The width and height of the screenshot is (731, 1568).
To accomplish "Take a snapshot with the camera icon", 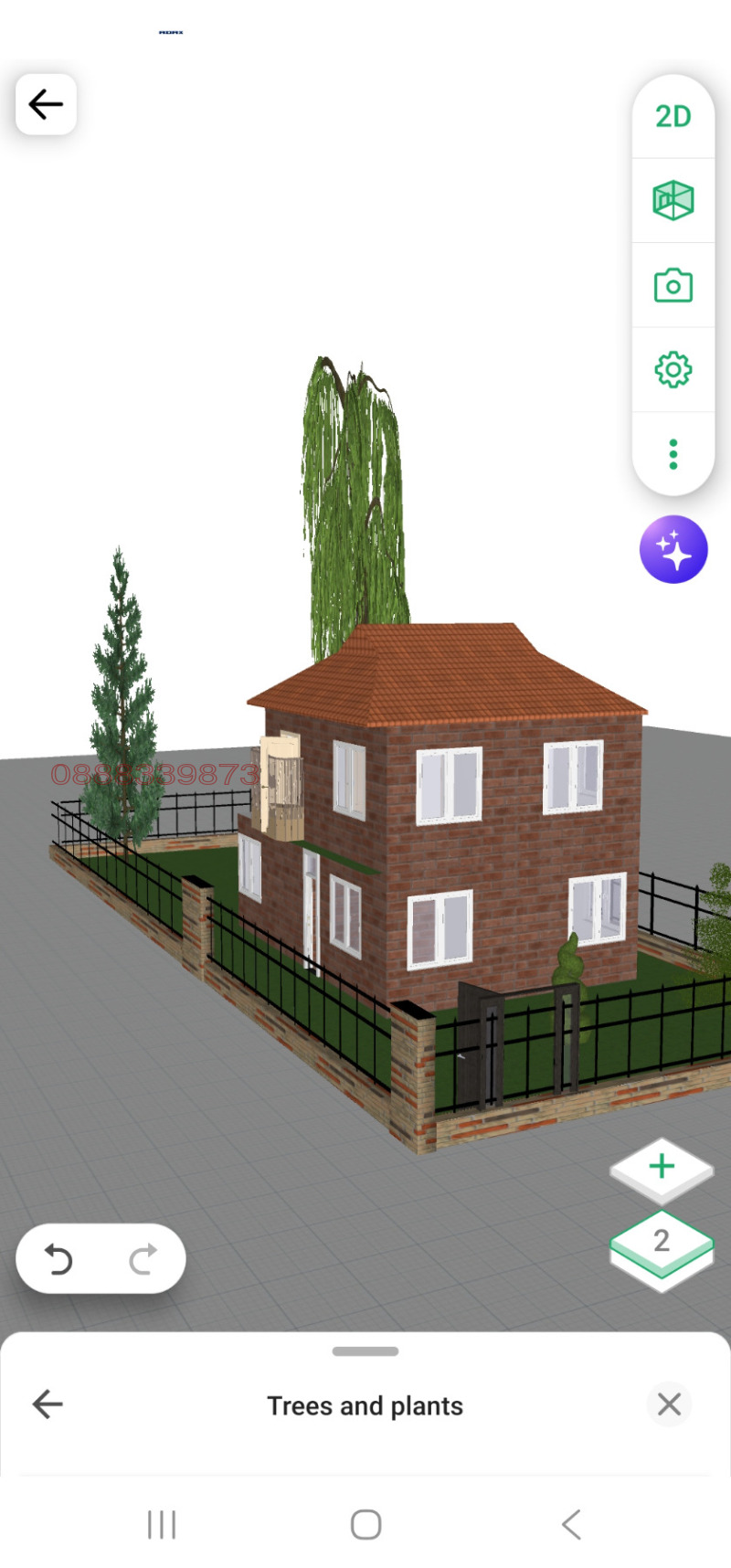I will 673,285.
